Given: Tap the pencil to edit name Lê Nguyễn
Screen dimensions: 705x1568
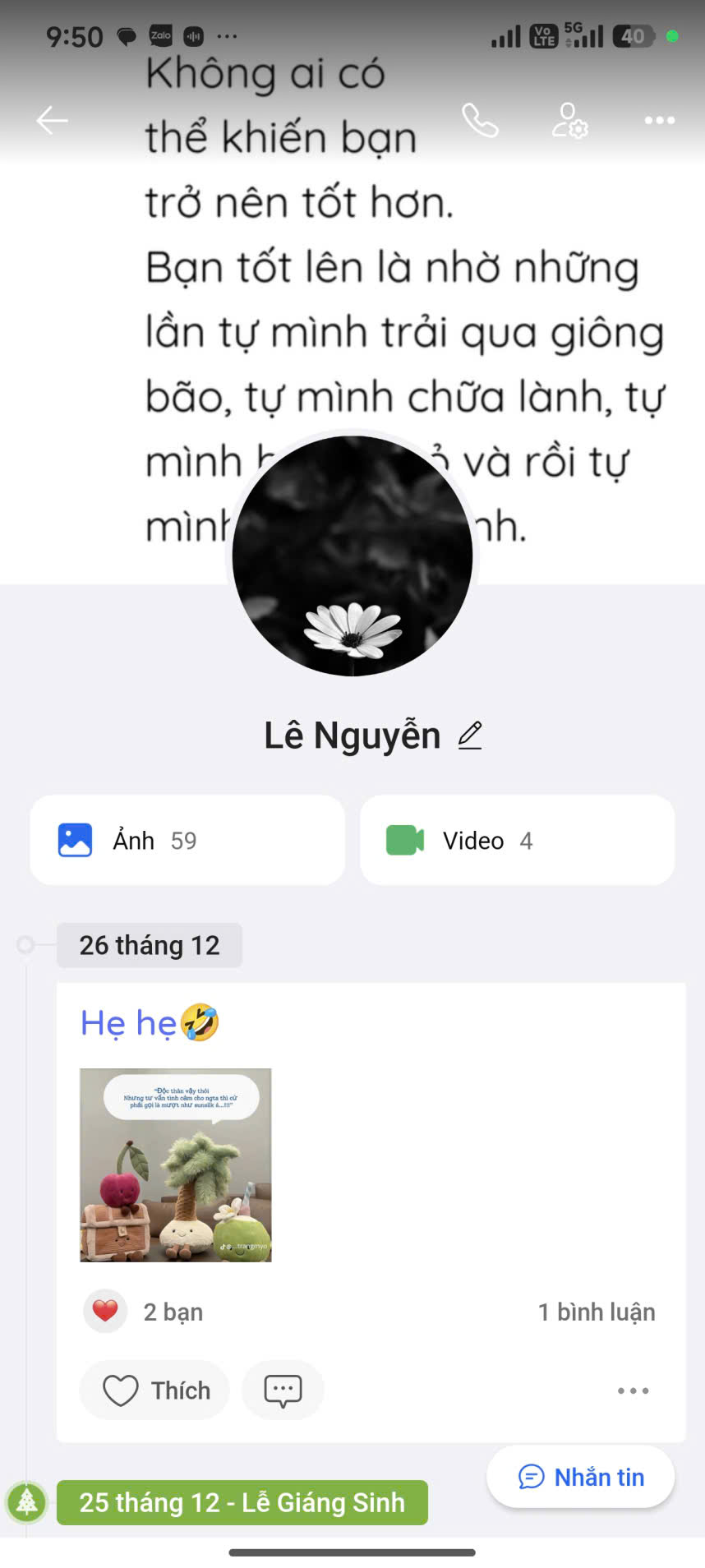Looking at the screenshot, I should (x=469, y=735).
